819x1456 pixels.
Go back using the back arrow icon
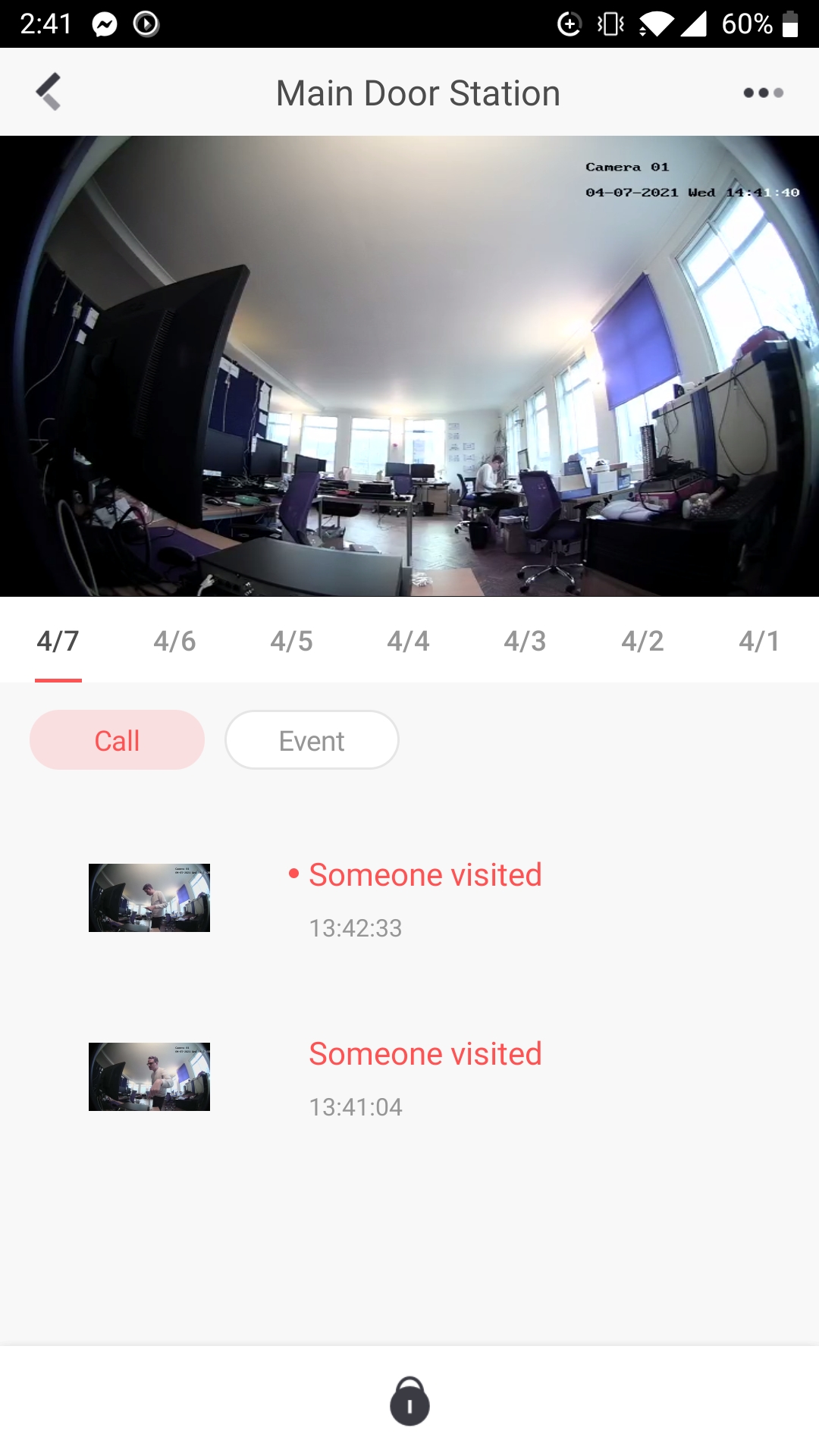point(47,91)
